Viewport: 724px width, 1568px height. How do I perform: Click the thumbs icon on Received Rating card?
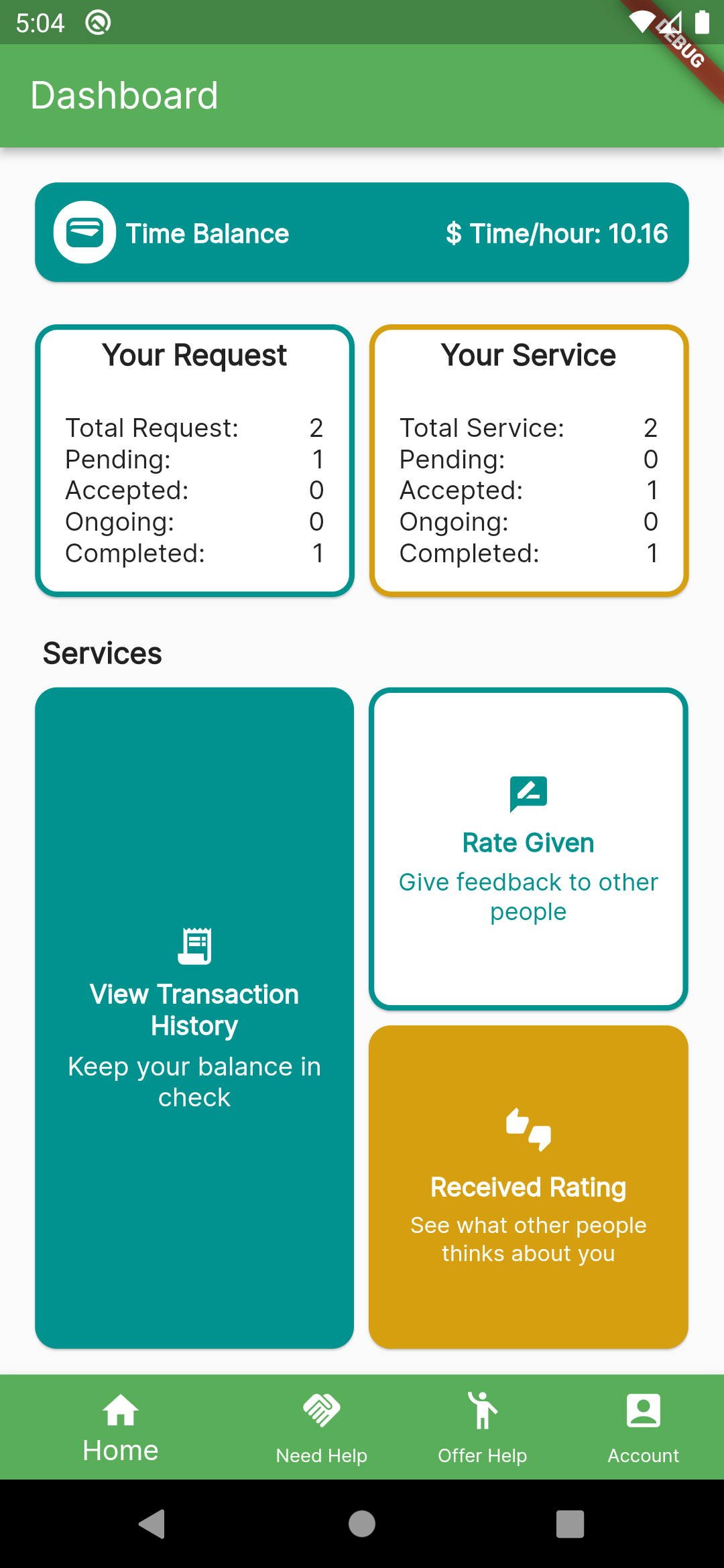coord(529,1130)
